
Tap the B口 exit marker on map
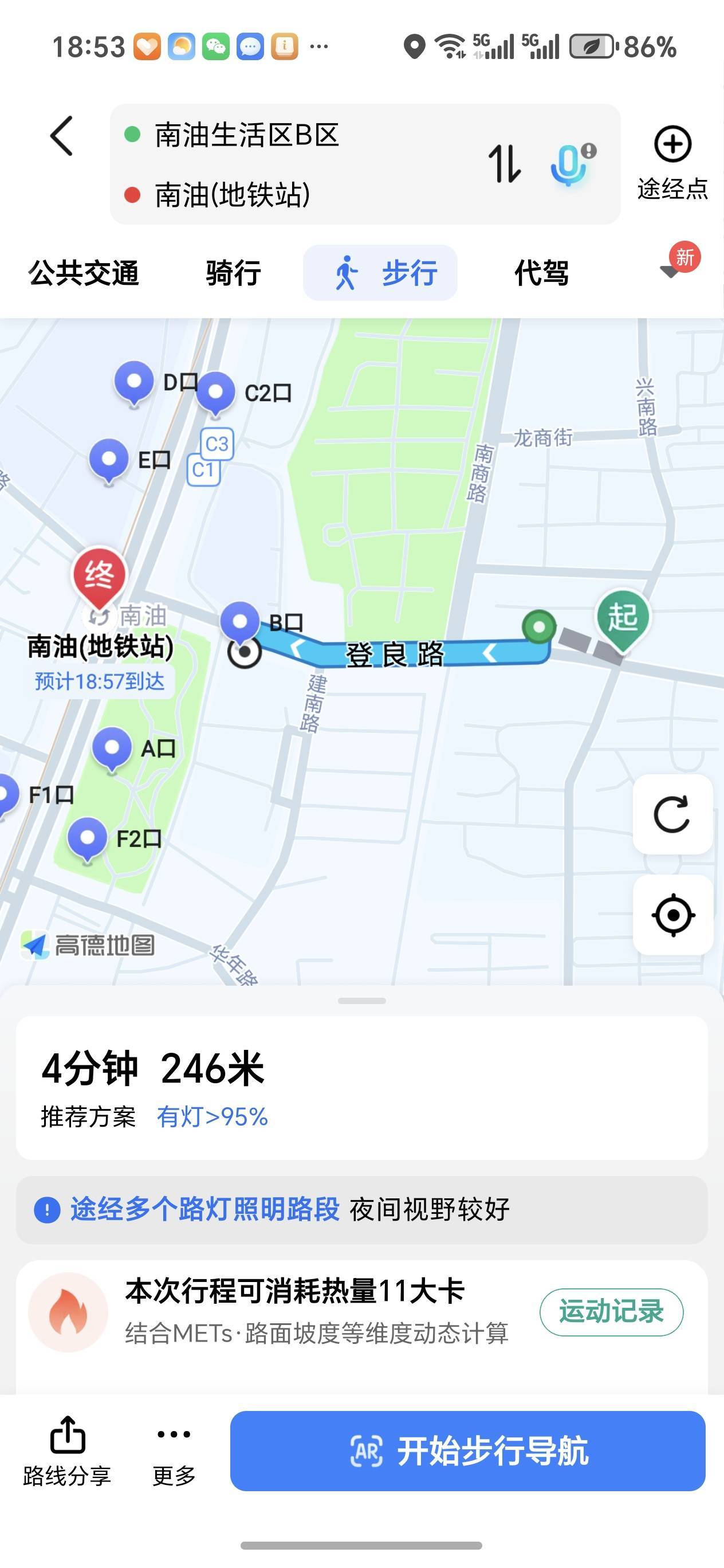241,622
